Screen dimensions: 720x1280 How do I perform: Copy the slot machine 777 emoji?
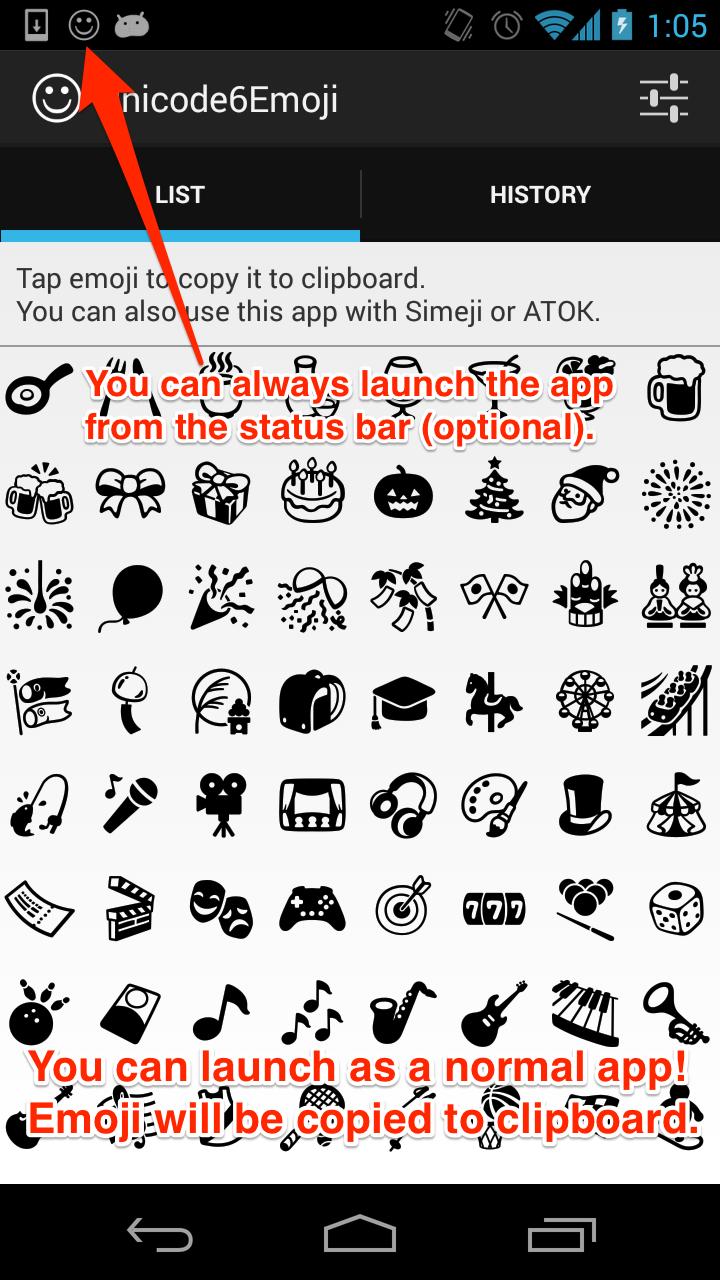[x=492, y=908]
